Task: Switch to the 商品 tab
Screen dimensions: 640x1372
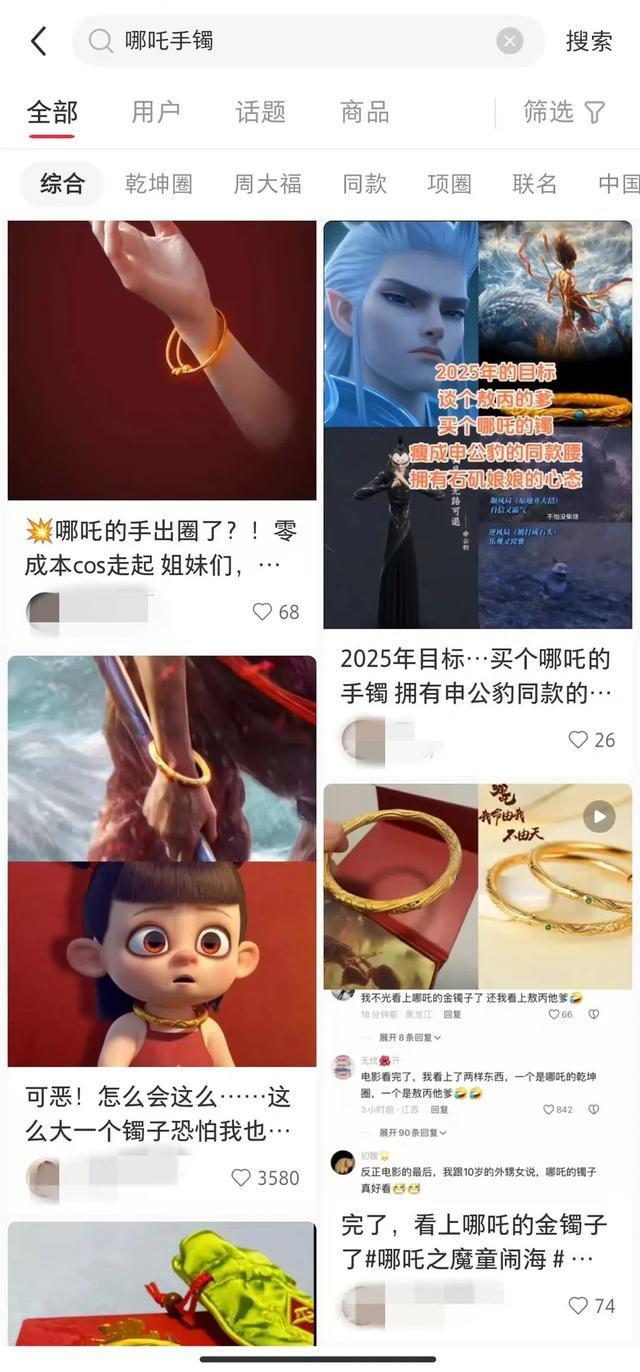Action: [x=364, y=112]
